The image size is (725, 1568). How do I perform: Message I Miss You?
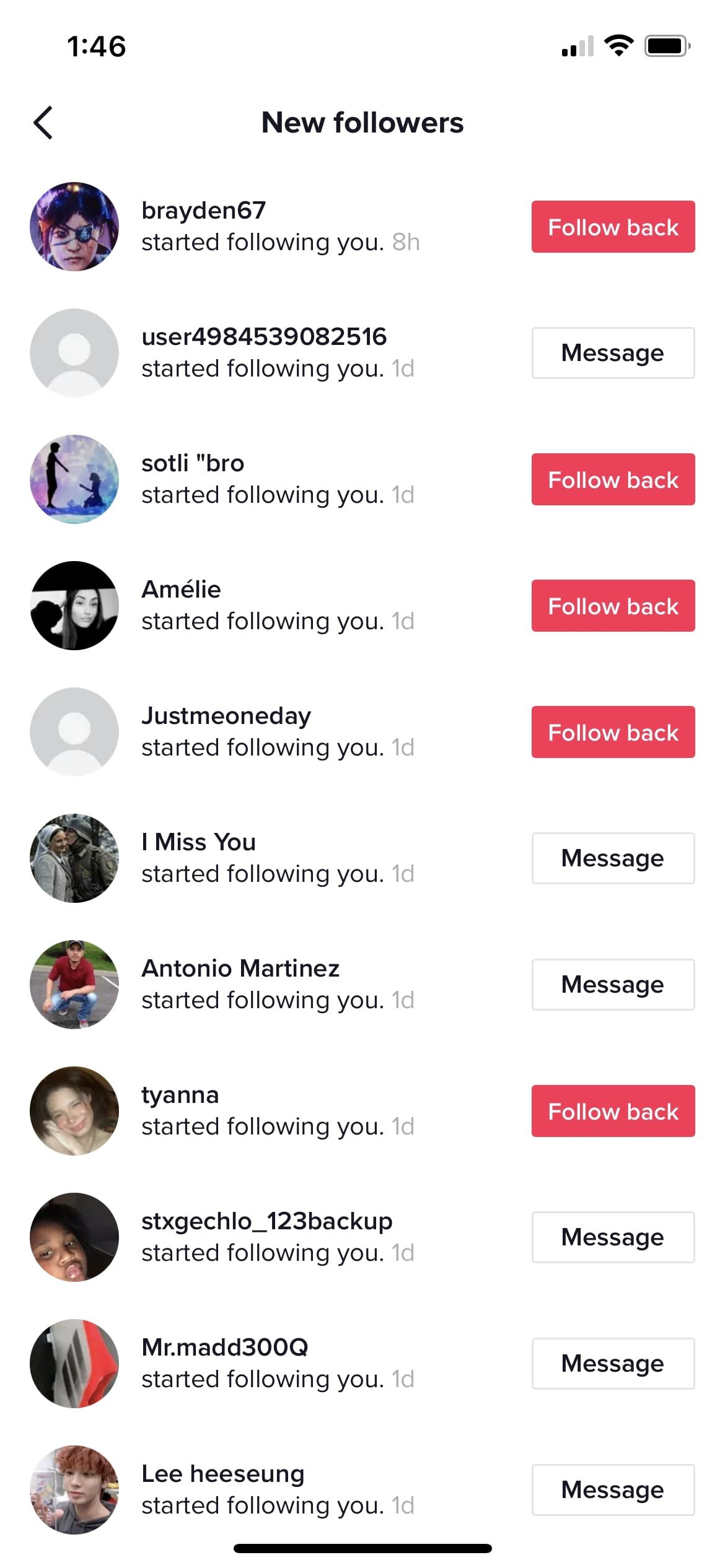coord(612,858)
